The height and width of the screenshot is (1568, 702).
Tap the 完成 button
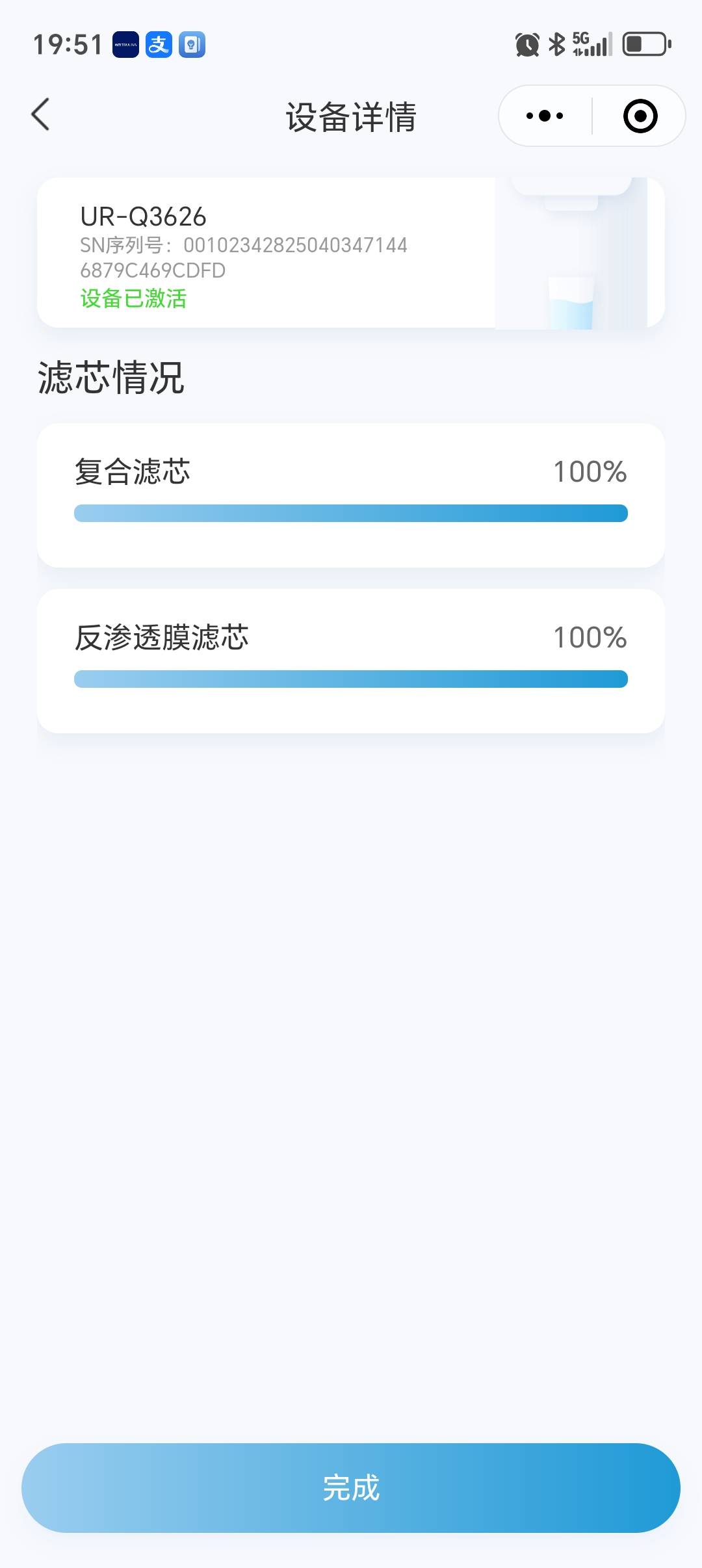351,1487
